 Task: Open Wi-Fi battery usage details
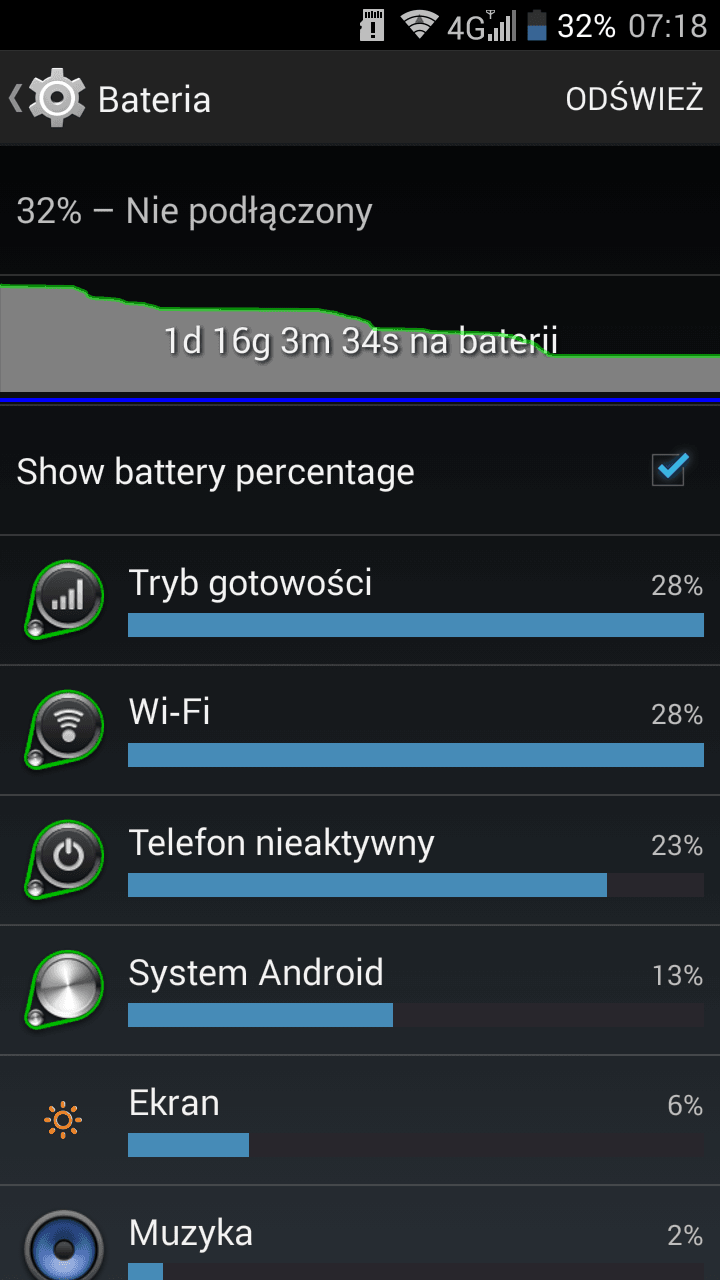[360, 731]
